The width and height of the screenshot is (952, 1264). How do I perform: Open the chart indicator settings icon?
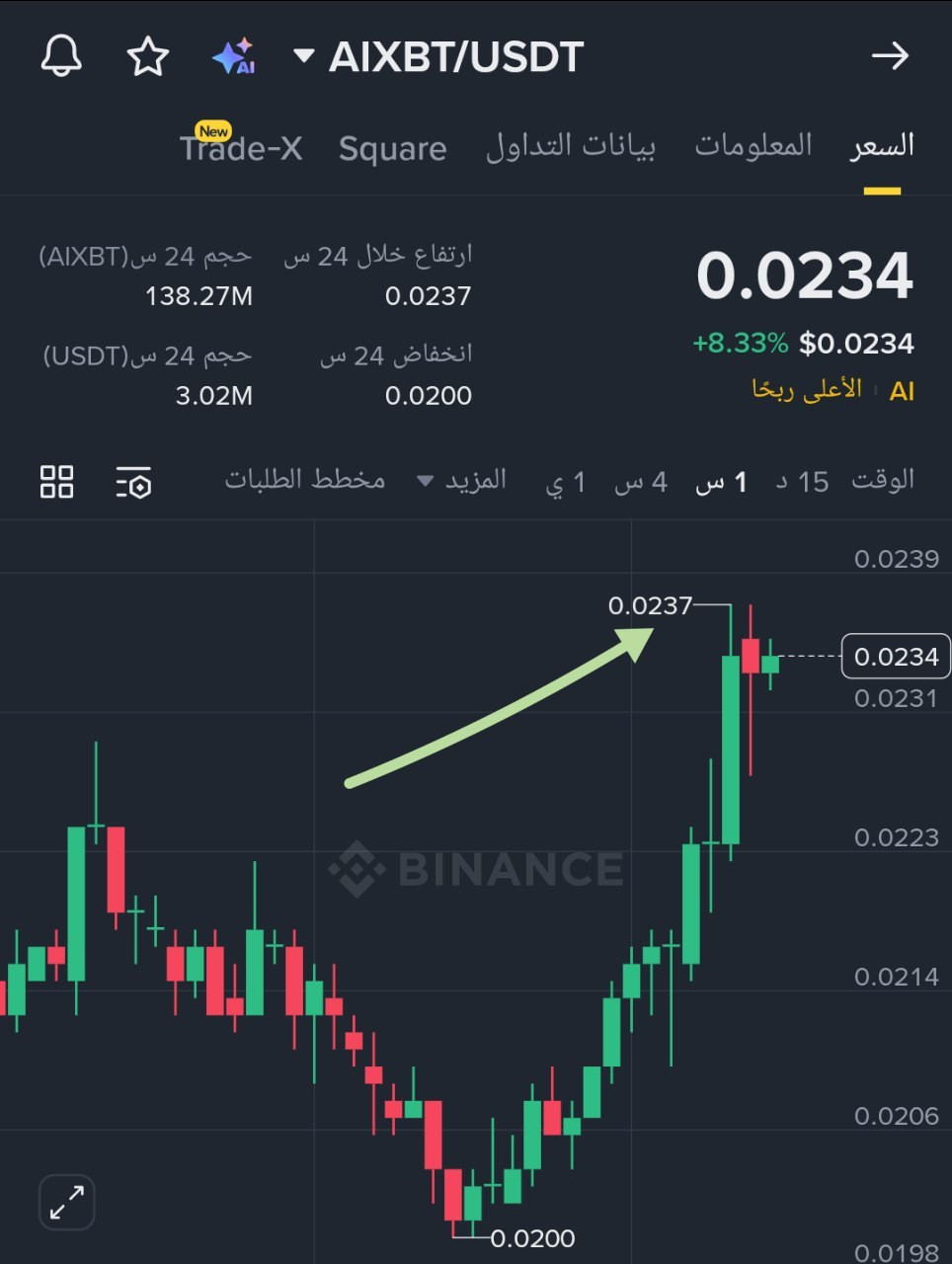coord(133,482)
